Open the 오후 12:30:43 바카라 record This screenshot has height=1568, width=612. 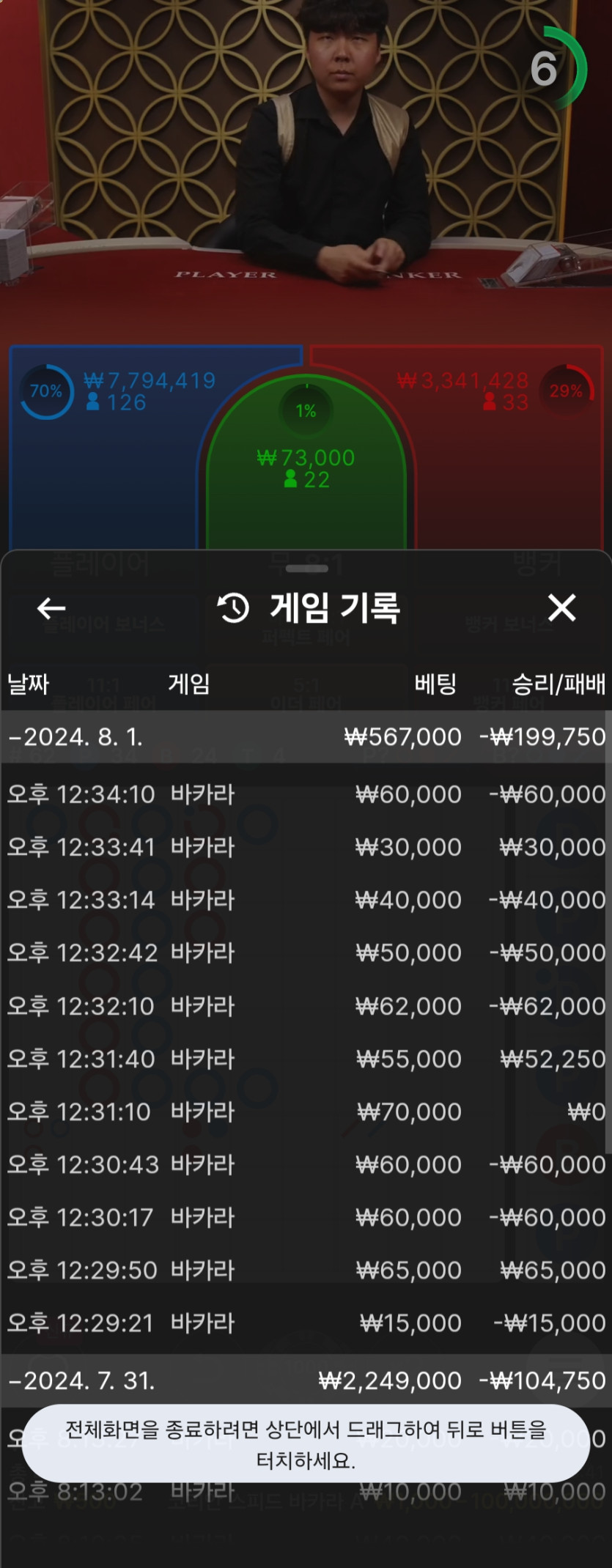tap(306, 1164)
